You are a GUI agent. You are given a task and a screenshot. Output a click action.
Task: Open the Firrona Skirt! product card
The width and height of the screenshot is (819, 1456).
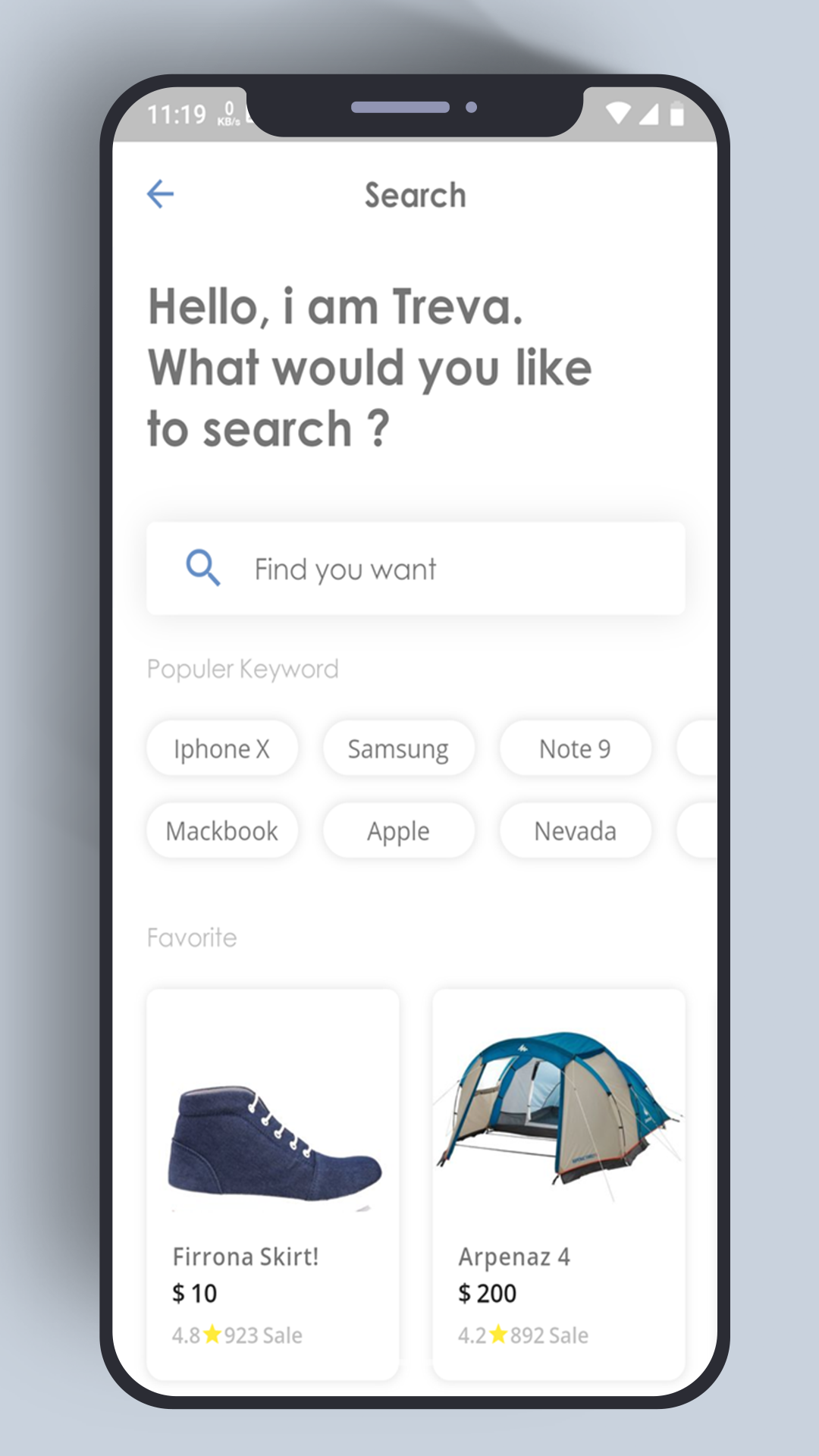click(x=273, y=1183)
